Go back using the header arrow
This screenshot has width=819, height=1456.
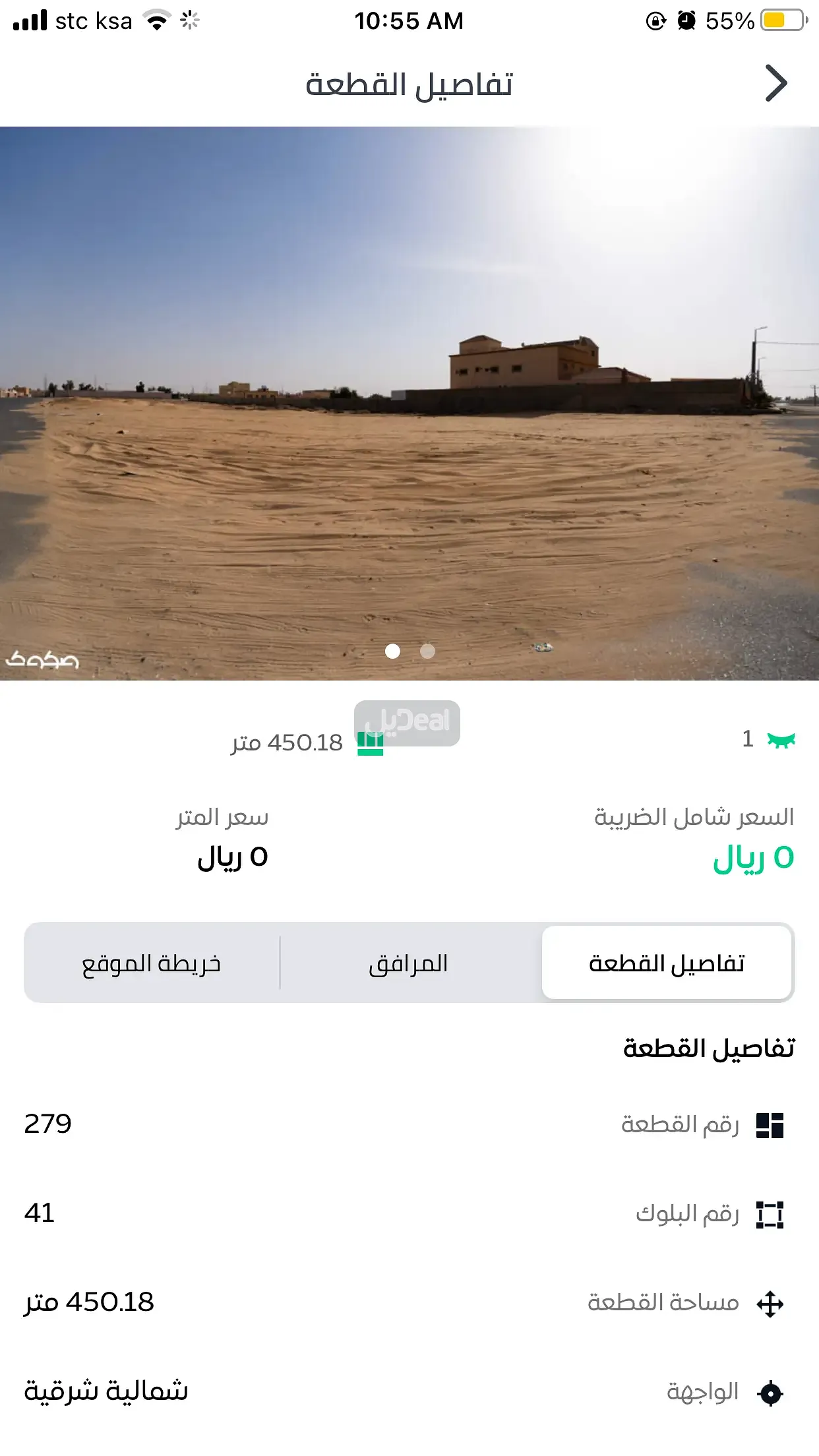click(x=775, y=84)
